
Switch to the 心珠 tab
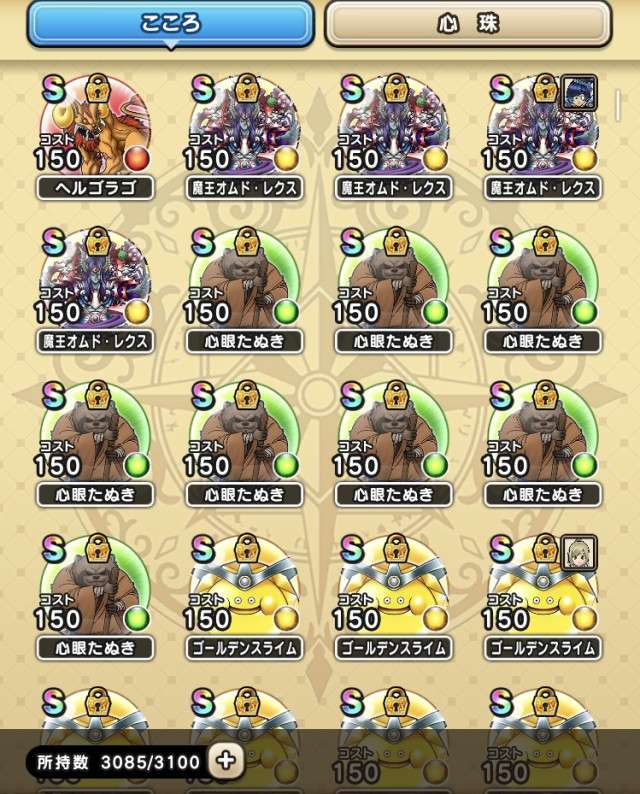(x=468, y=23)
